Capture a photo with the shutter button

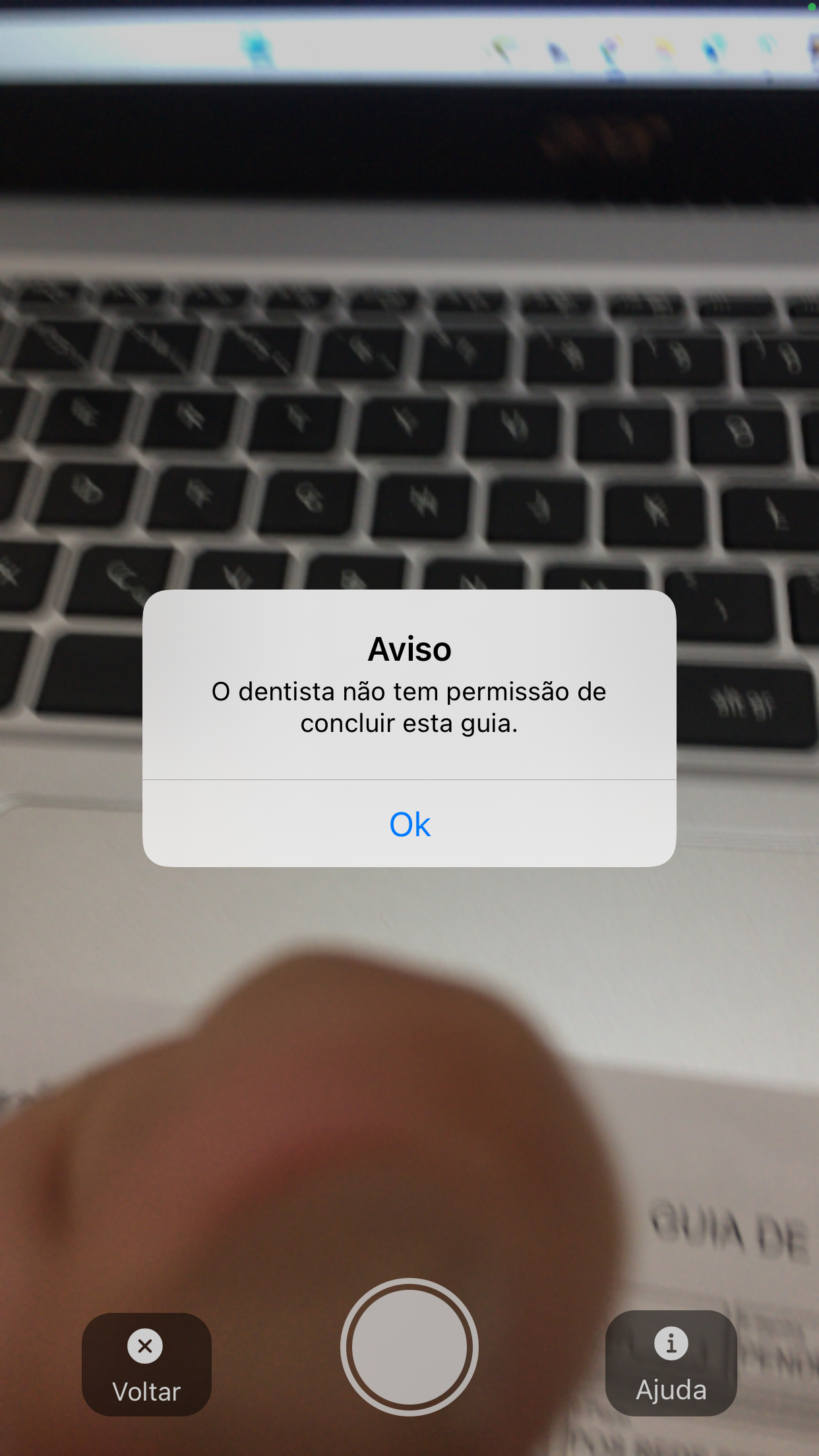409,1347
